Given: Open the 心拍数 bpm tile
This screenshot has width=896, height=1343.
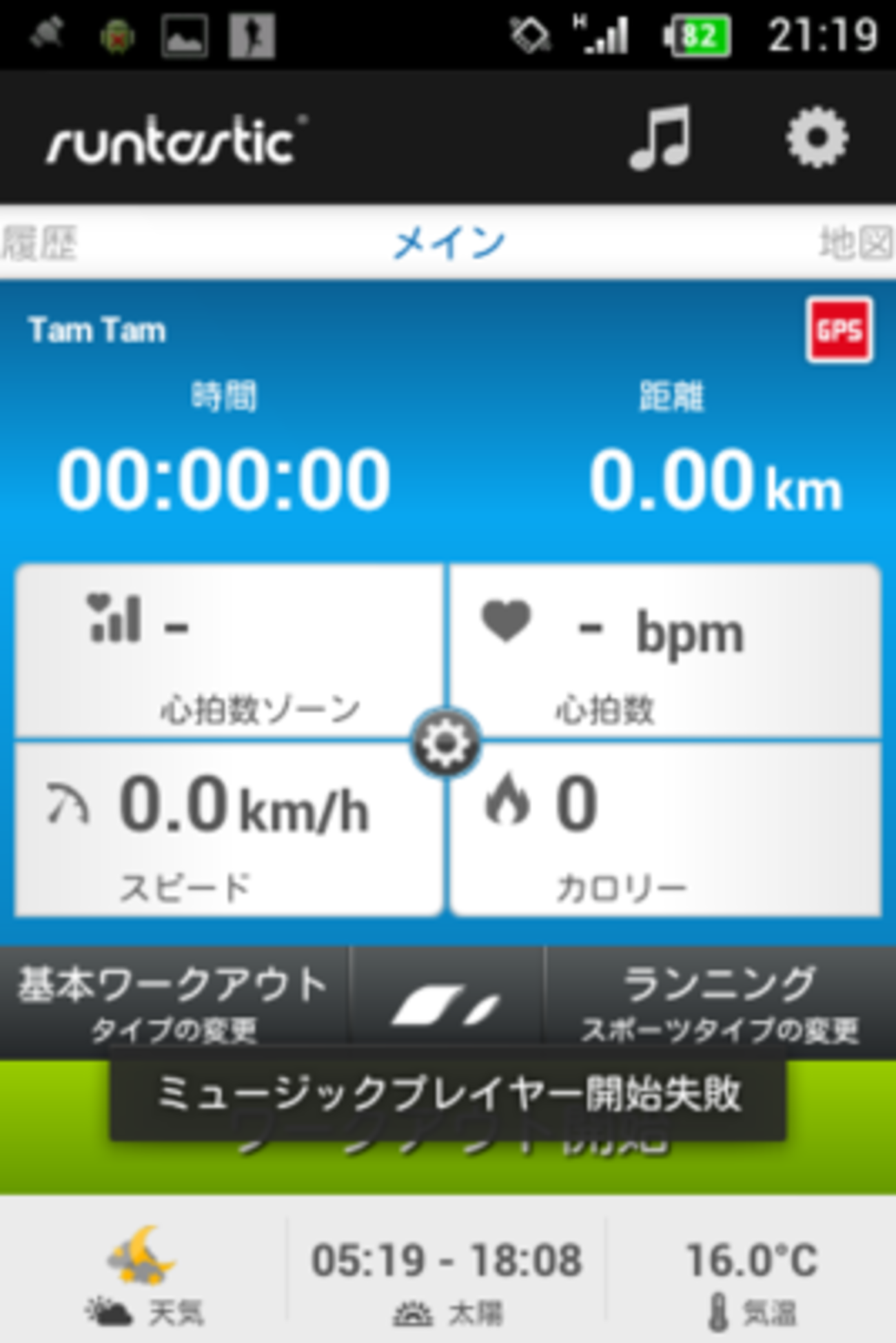Looking at the screenshot, I should point(665,652).
